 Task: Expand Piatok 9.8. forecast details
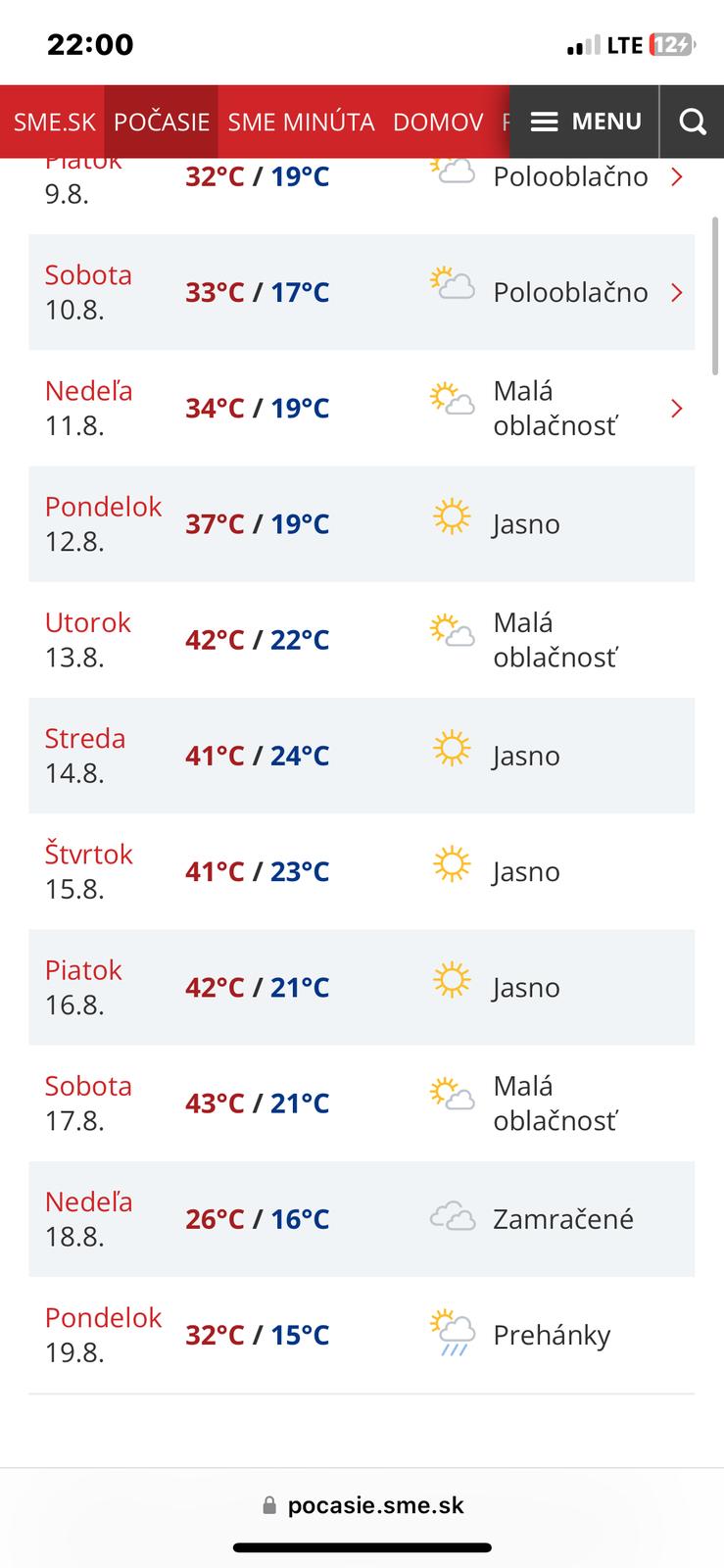tap(676, 177)
